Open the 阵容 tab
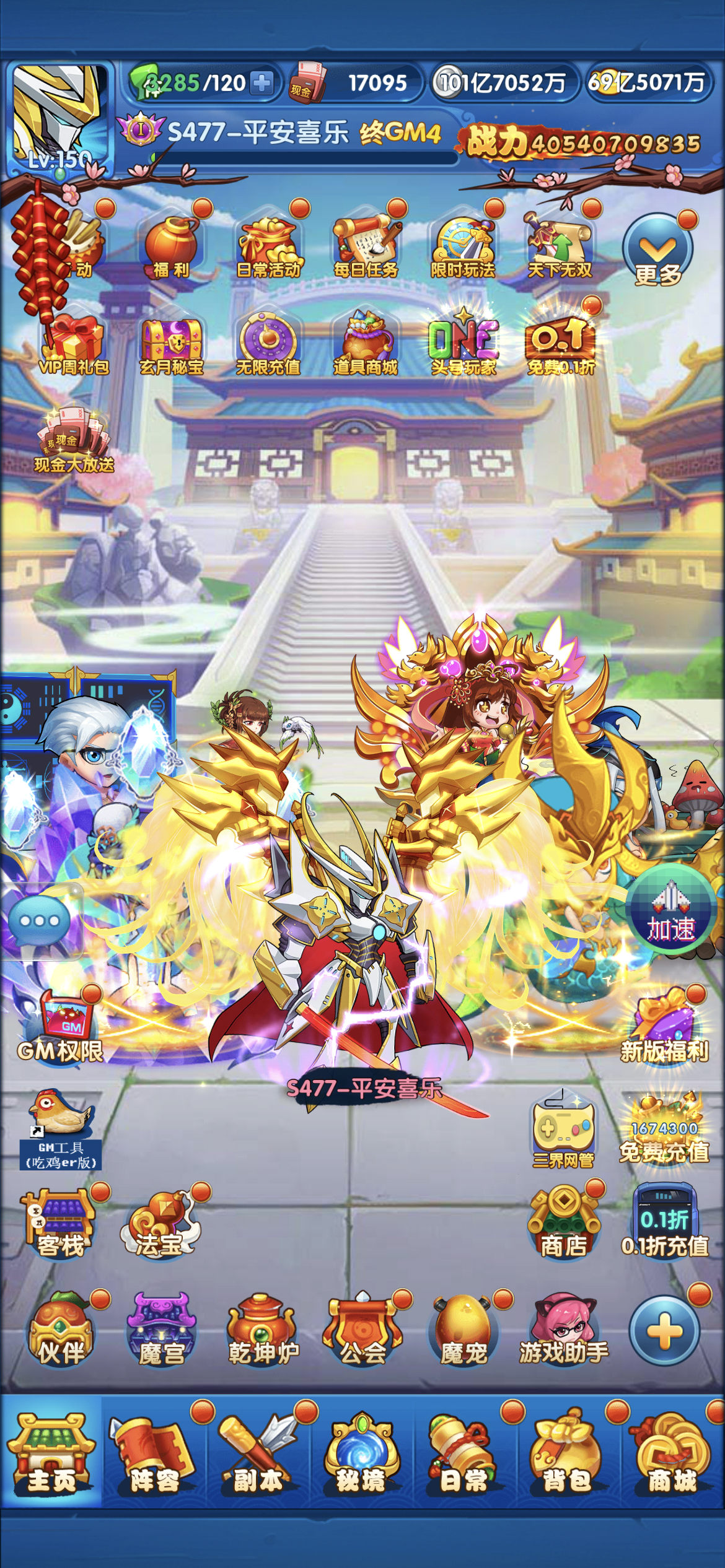The width and height of the screenshot is (725, 1568). click(x=154, y=1452)
